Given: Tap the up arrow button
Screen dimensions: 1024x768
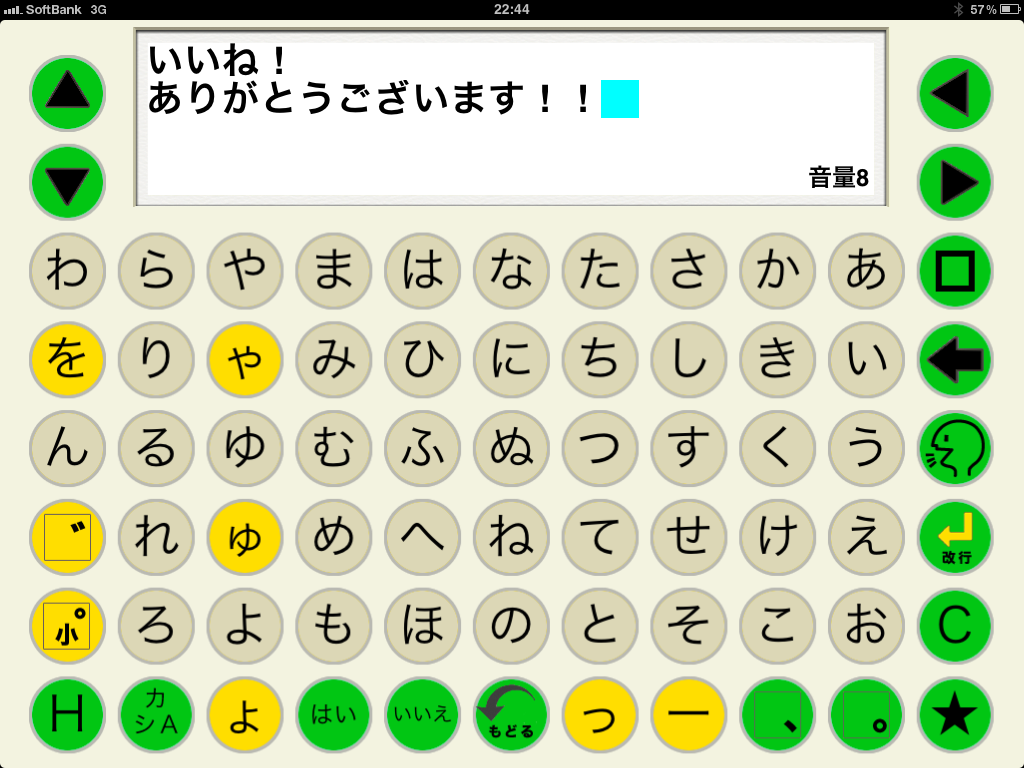Looking at the screenshot, I should (x=67, y=93).
